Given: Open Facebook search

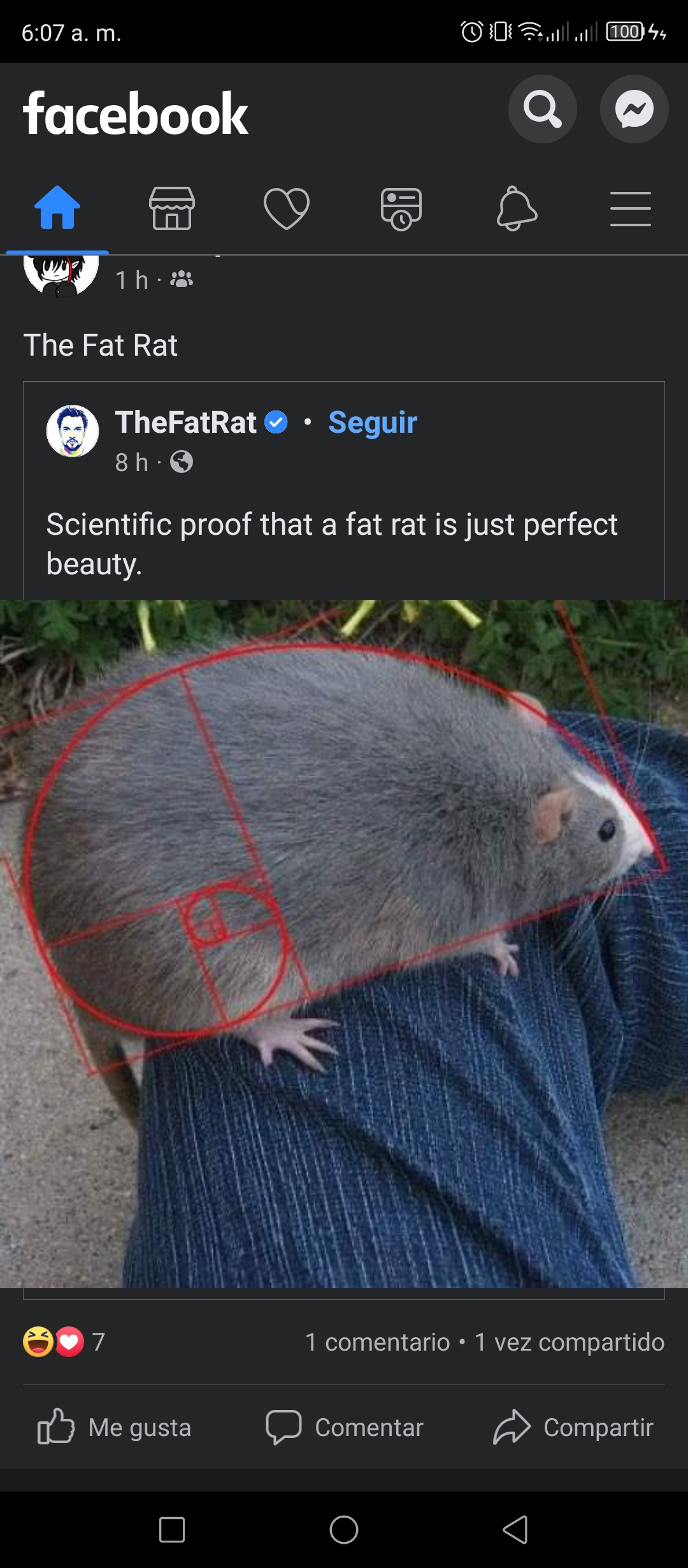Looking at the screenshot, I should (x=542, y=109).
